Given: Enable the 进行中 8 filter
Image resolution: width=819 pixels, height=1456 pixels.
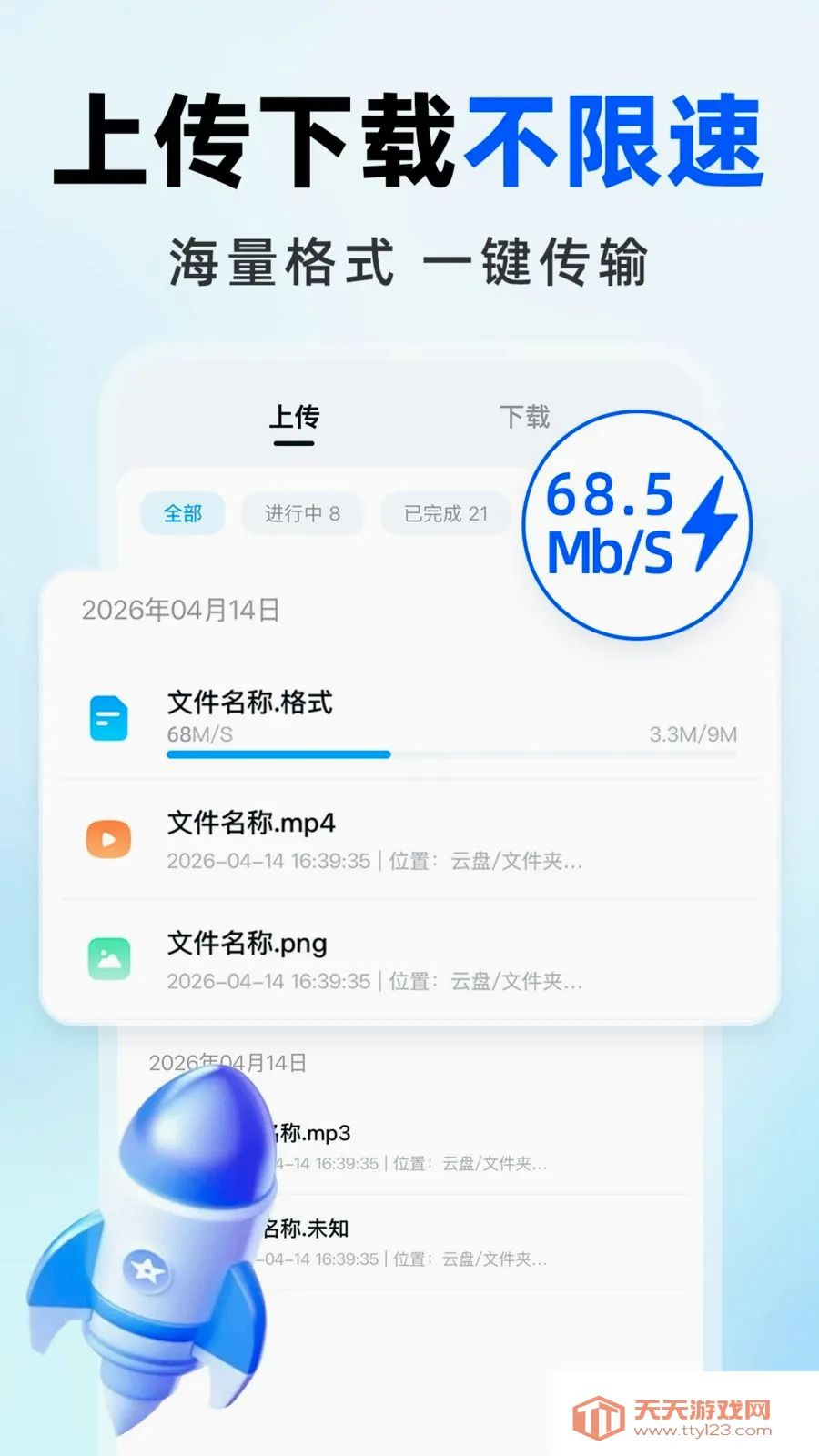Looking at the screenshot, I should pos(302,513).
